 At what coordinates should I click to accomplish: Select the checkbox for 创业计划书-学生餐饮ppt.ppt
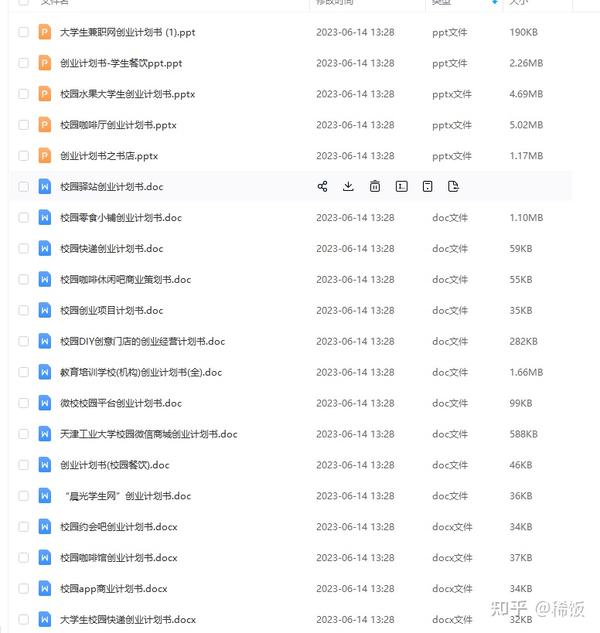[x=23, y=63]
